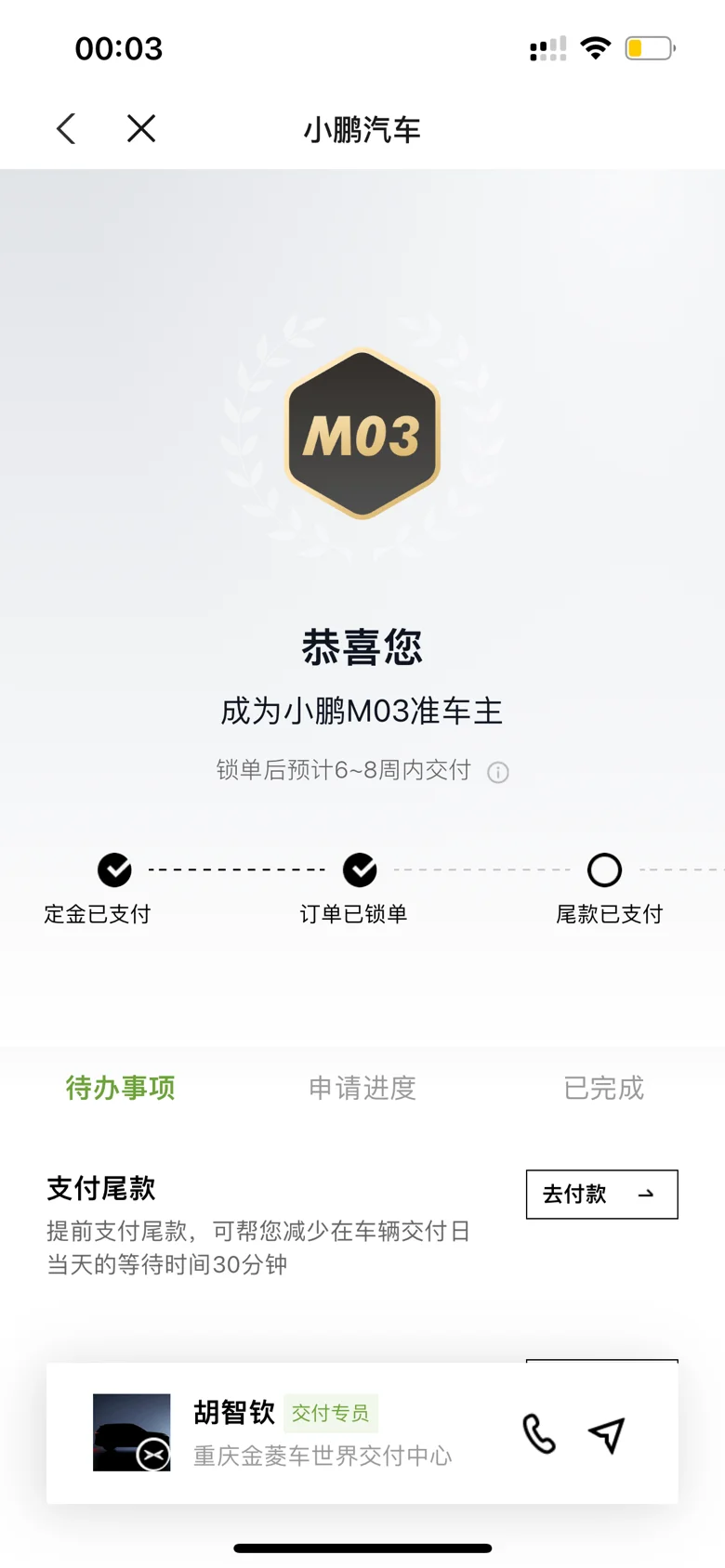Call delivery specialist 胡智钦

coord(539,1434)
